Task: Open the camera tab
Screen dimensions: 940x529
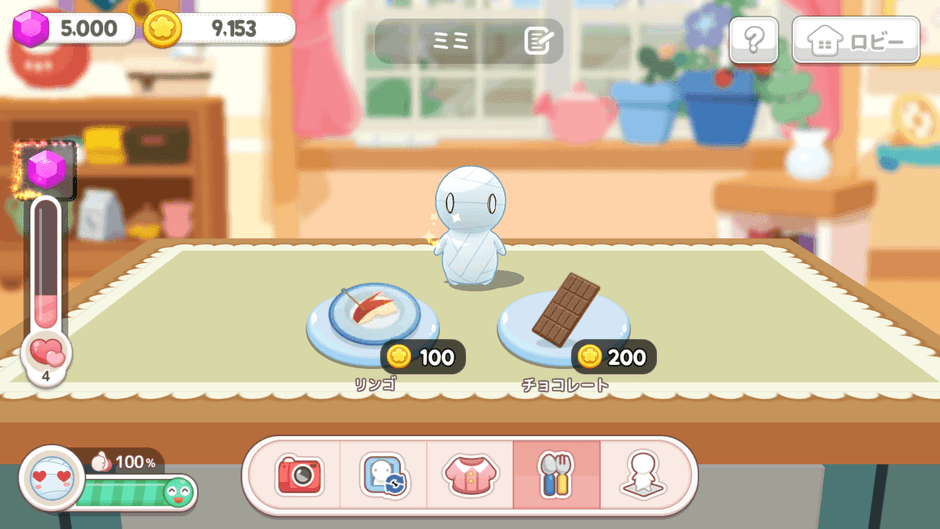Action: pyautogui.click(x=298, y=475)
